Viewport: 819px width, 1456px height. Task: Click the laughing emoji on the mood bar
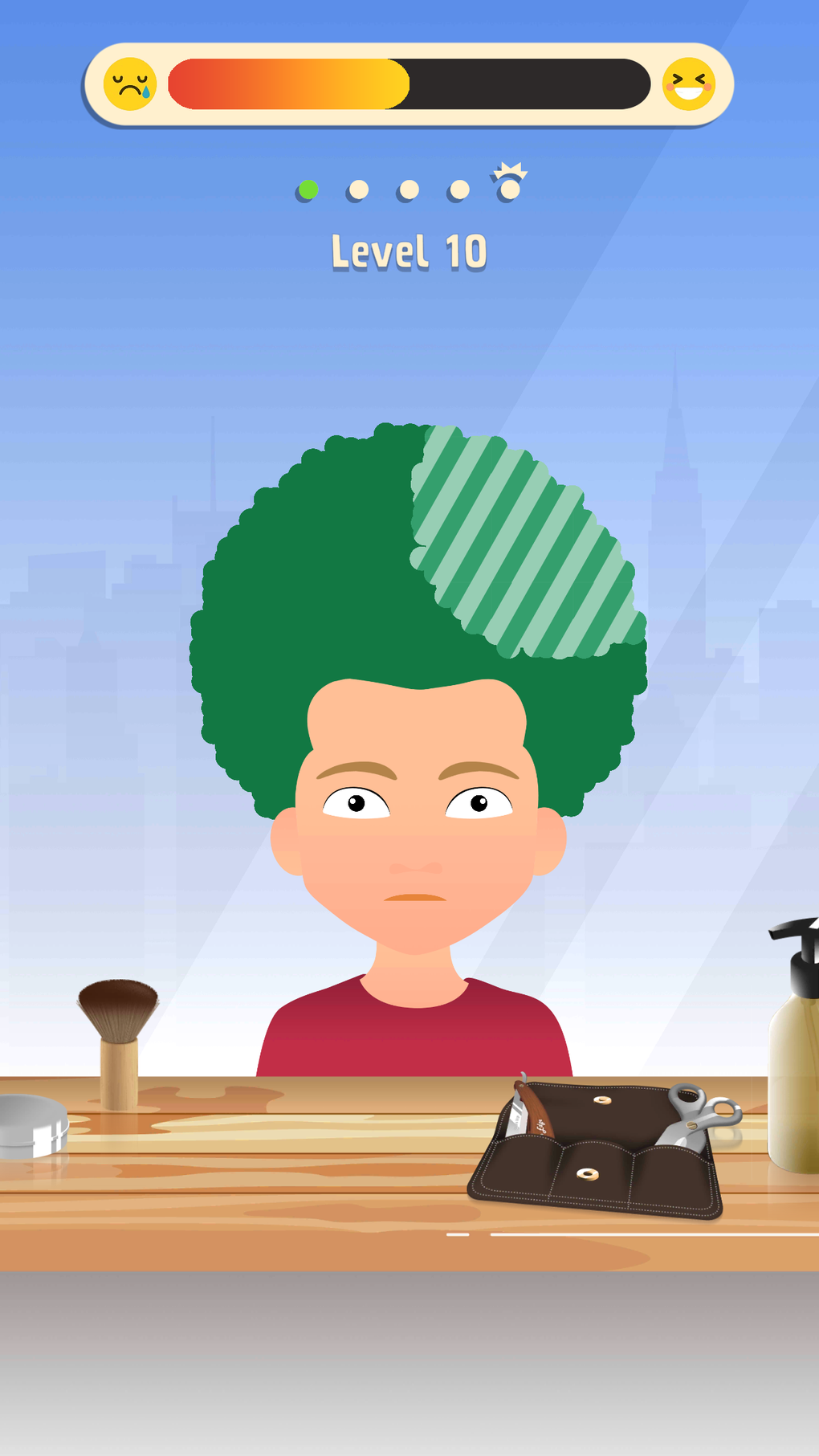[689, 83]
